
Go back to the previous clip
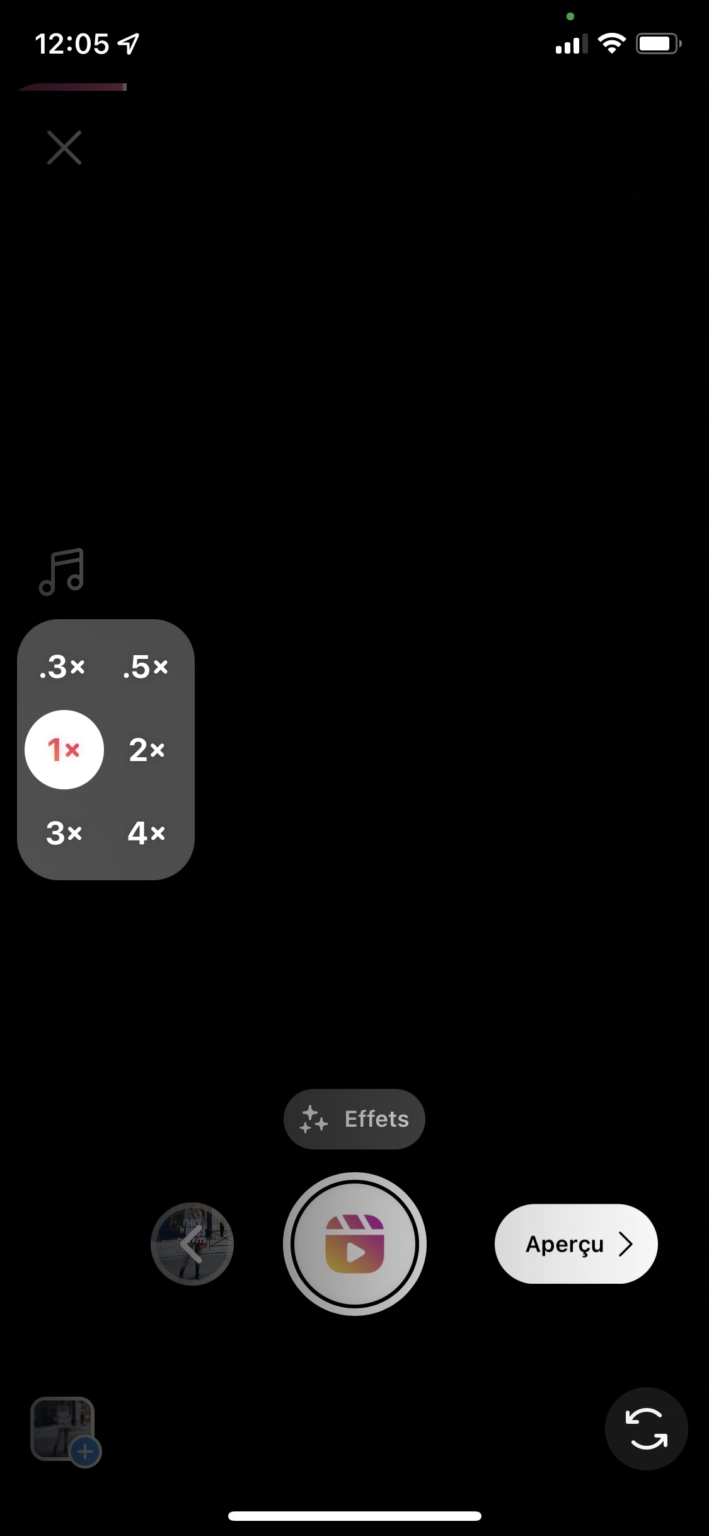tap(192, 1245)
